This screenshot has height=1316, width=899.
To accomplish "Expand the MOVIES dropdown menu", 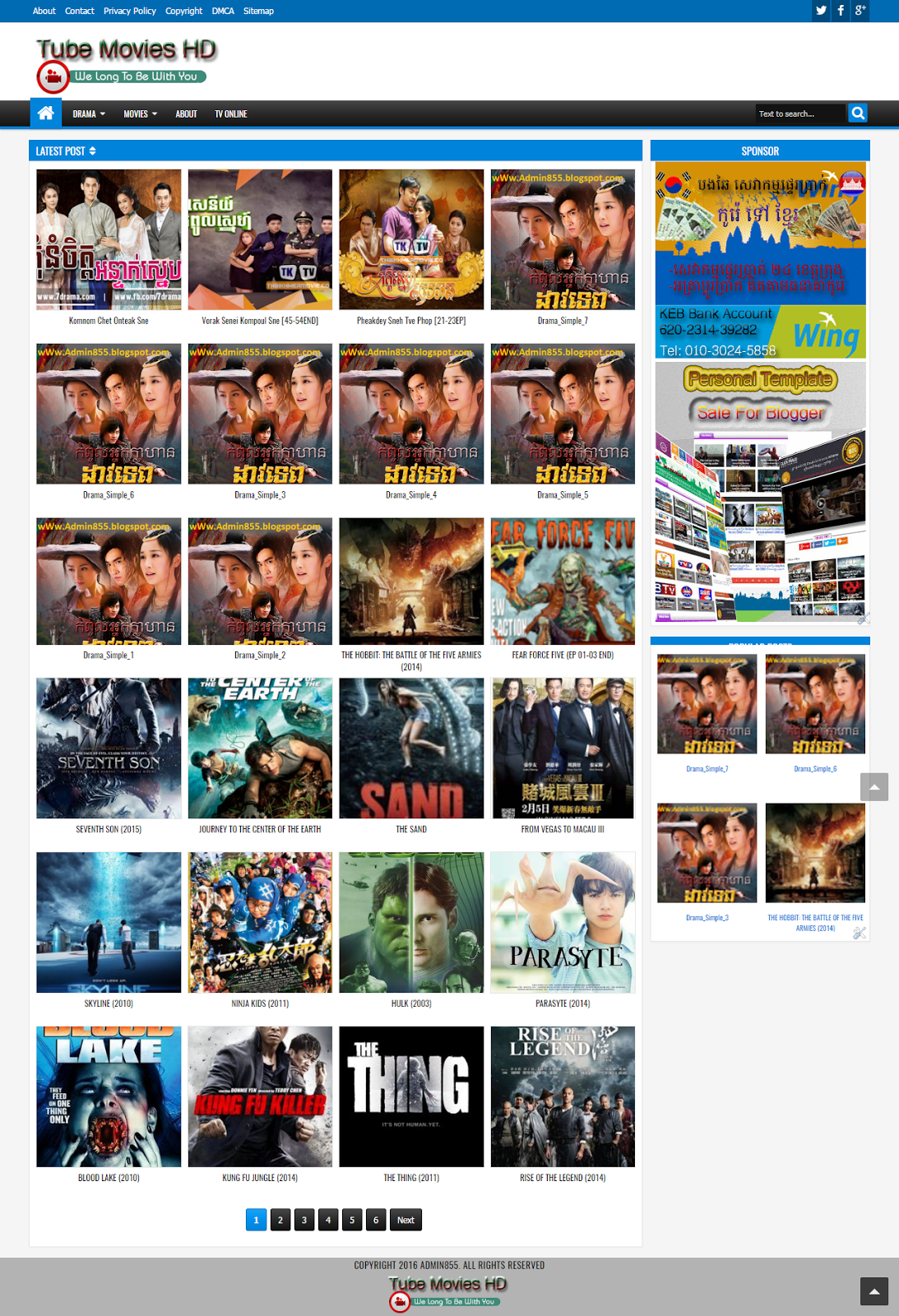I will pos(141,114).
